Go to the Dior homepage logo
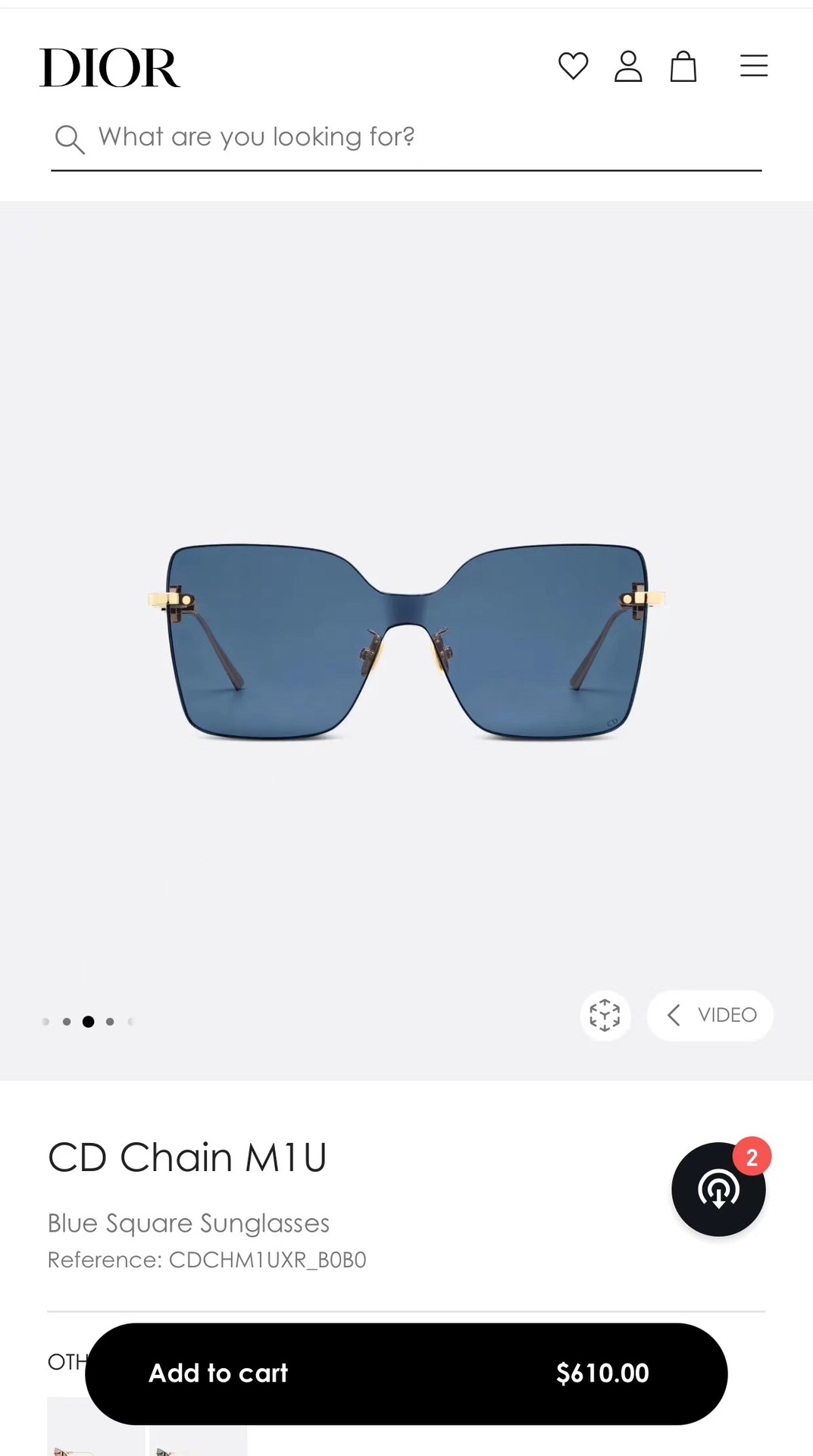 pos(110,67)
